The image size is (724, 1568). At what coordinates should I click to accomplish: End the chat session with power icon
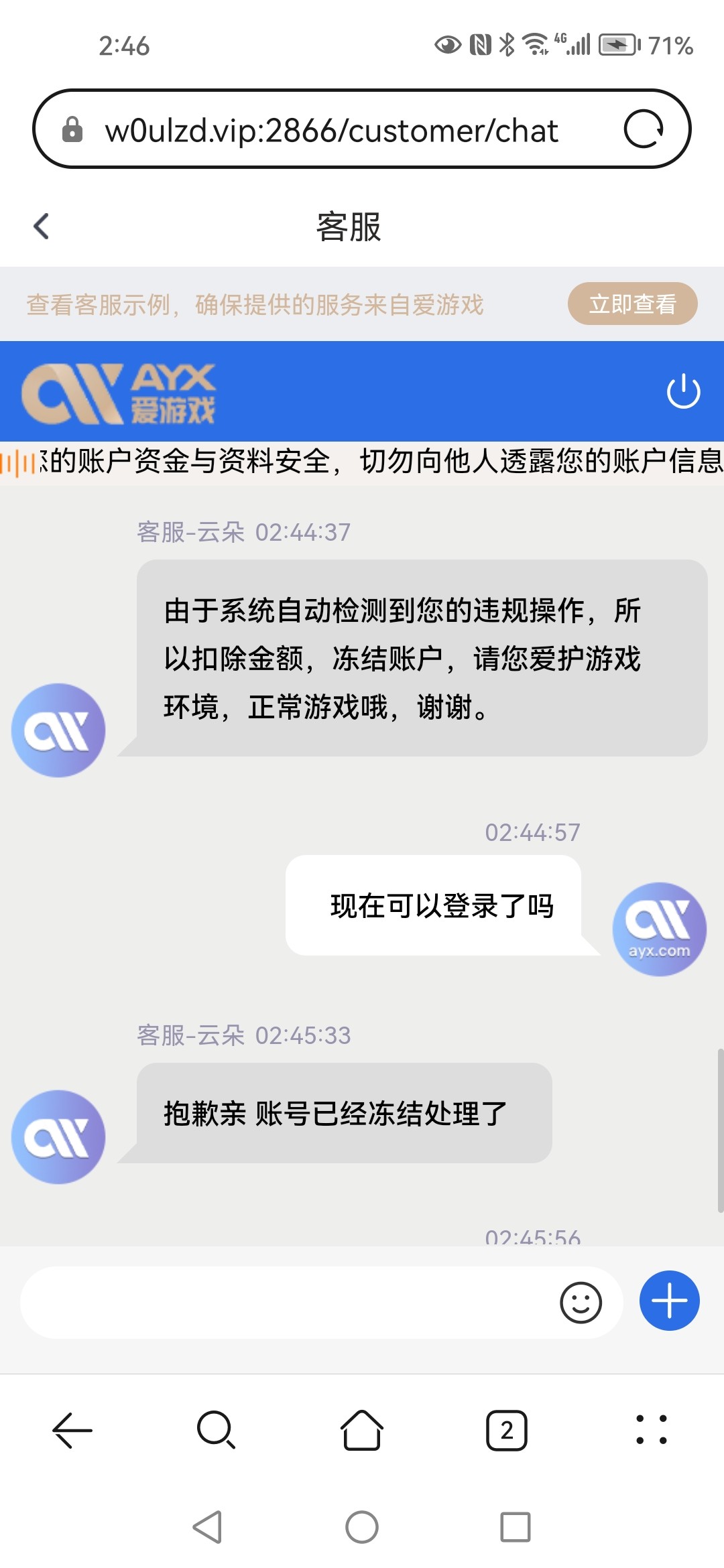[683, 391]
